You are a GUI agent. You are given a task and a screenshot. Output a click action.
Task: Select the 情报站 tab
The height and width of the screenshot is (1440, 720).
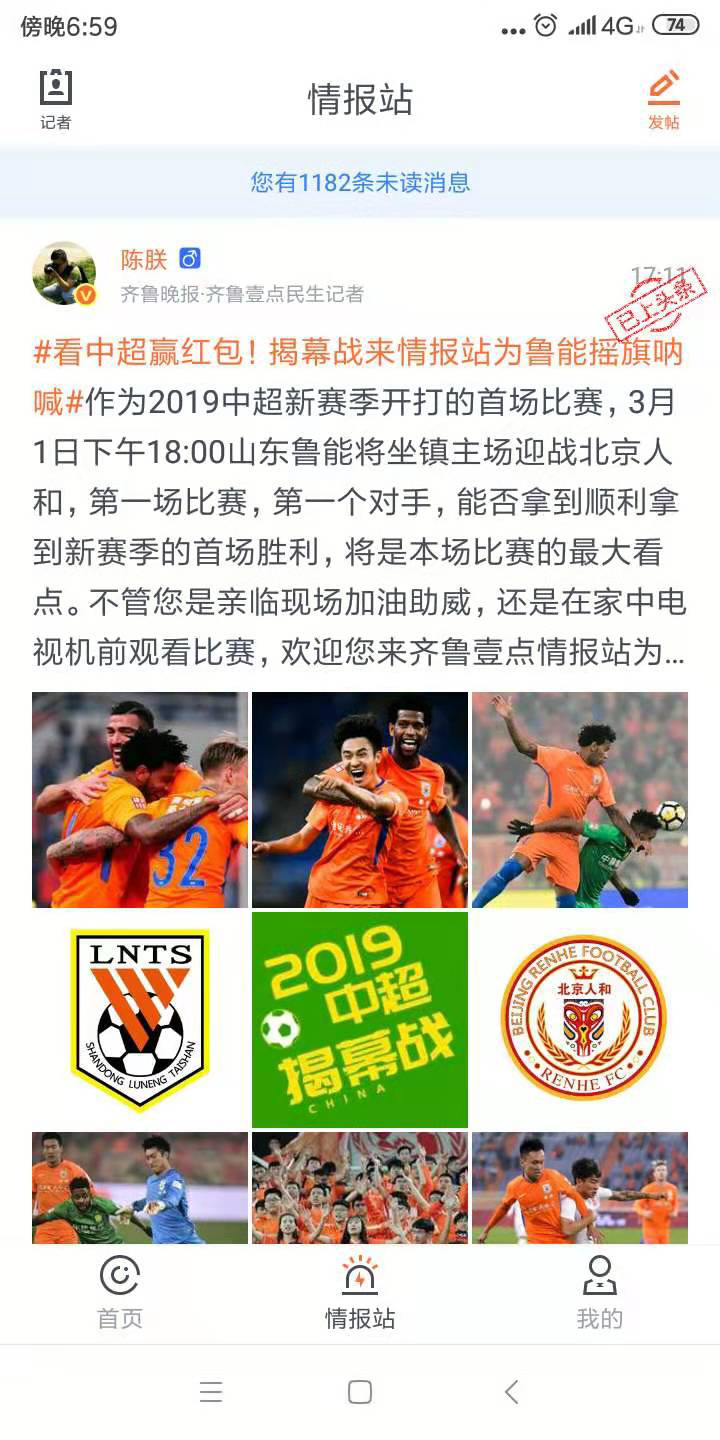pos(360,1293)
